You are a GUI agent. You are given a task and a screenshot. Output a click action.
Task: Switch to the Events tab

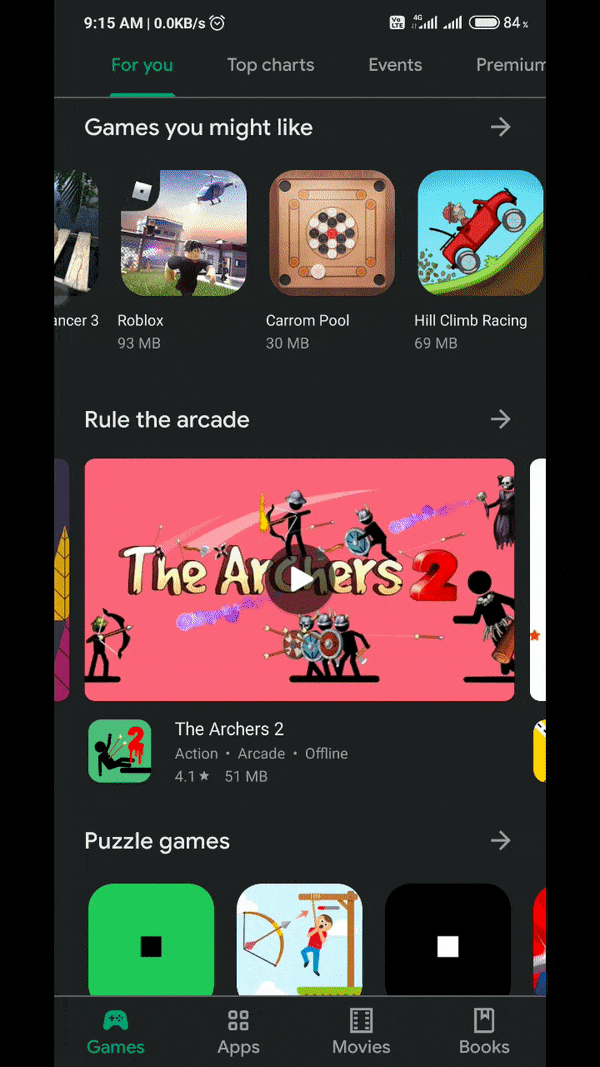pyautogui.click(x=395, y=65)
